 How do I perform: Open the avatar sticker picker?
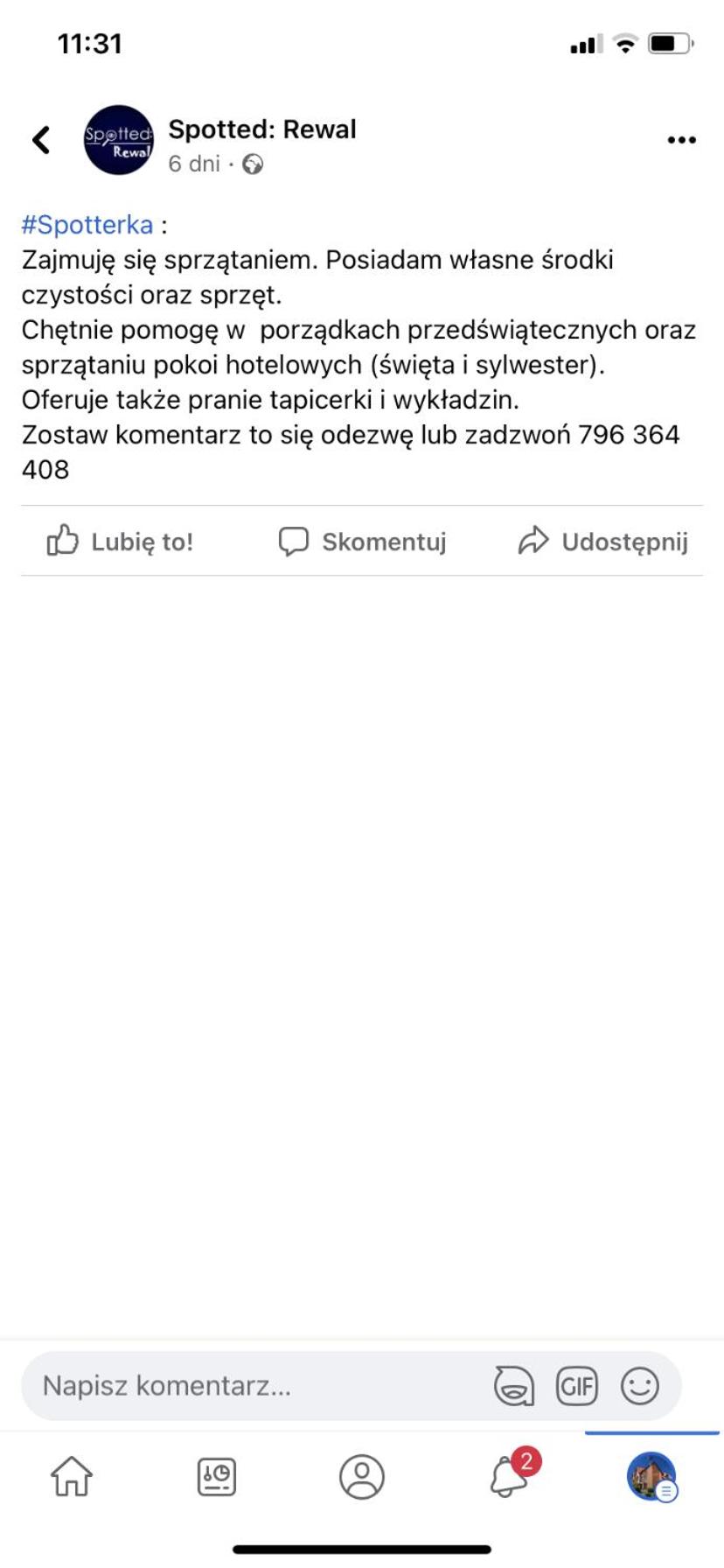[514, 1385]
